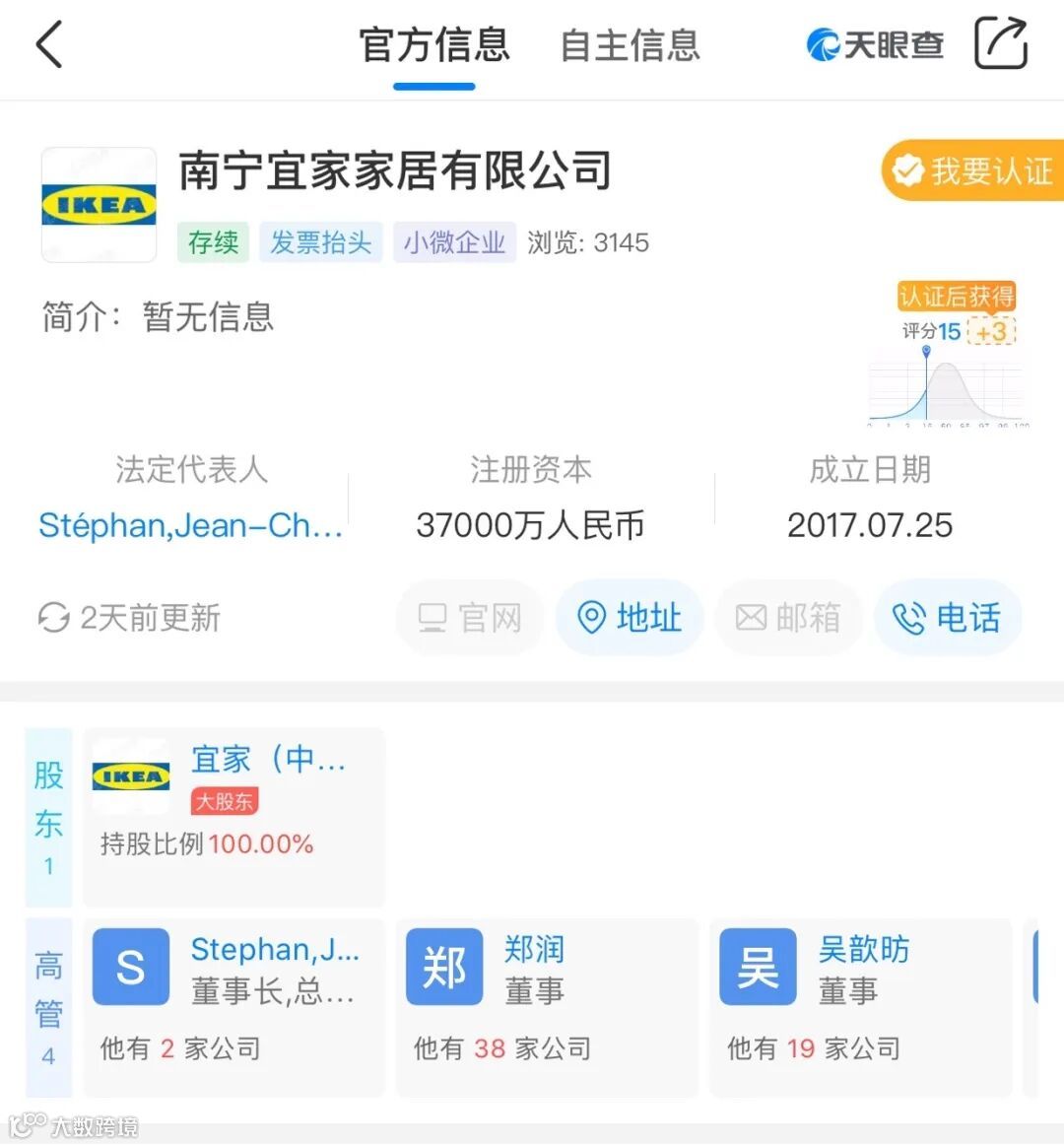The height and width of the screenshot is (1146, 1064).
Task: Open executive Stephan,J… card
Action: click(233, 1008)
